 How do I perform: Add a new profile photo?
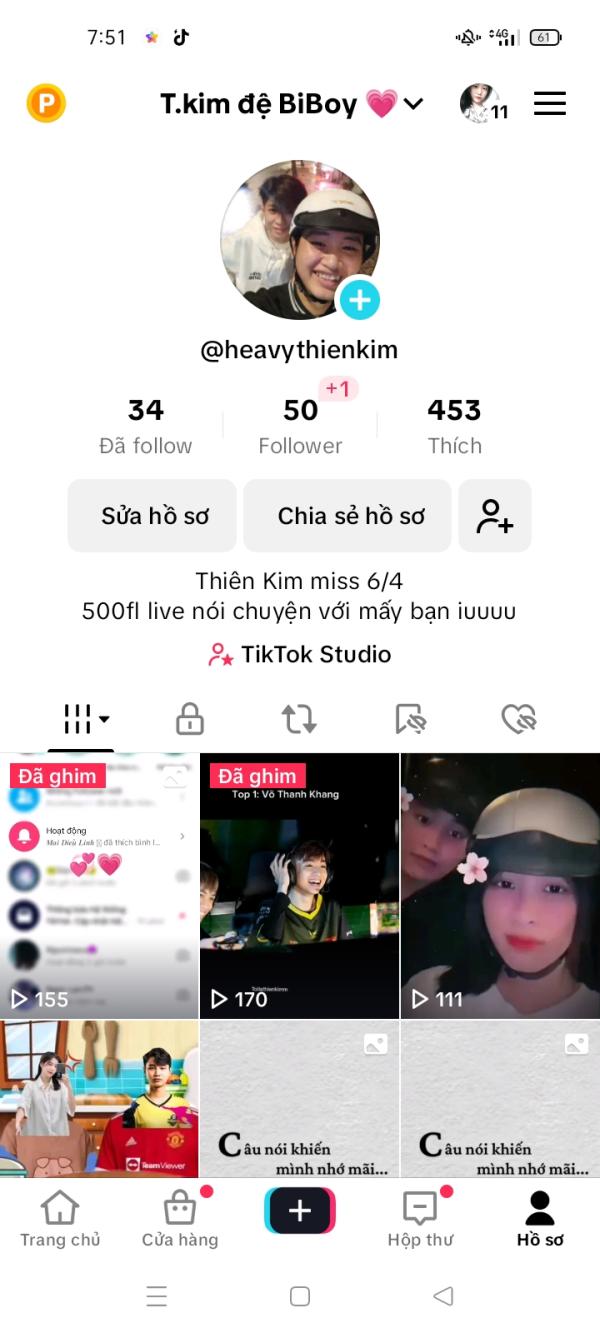(359, 299)
